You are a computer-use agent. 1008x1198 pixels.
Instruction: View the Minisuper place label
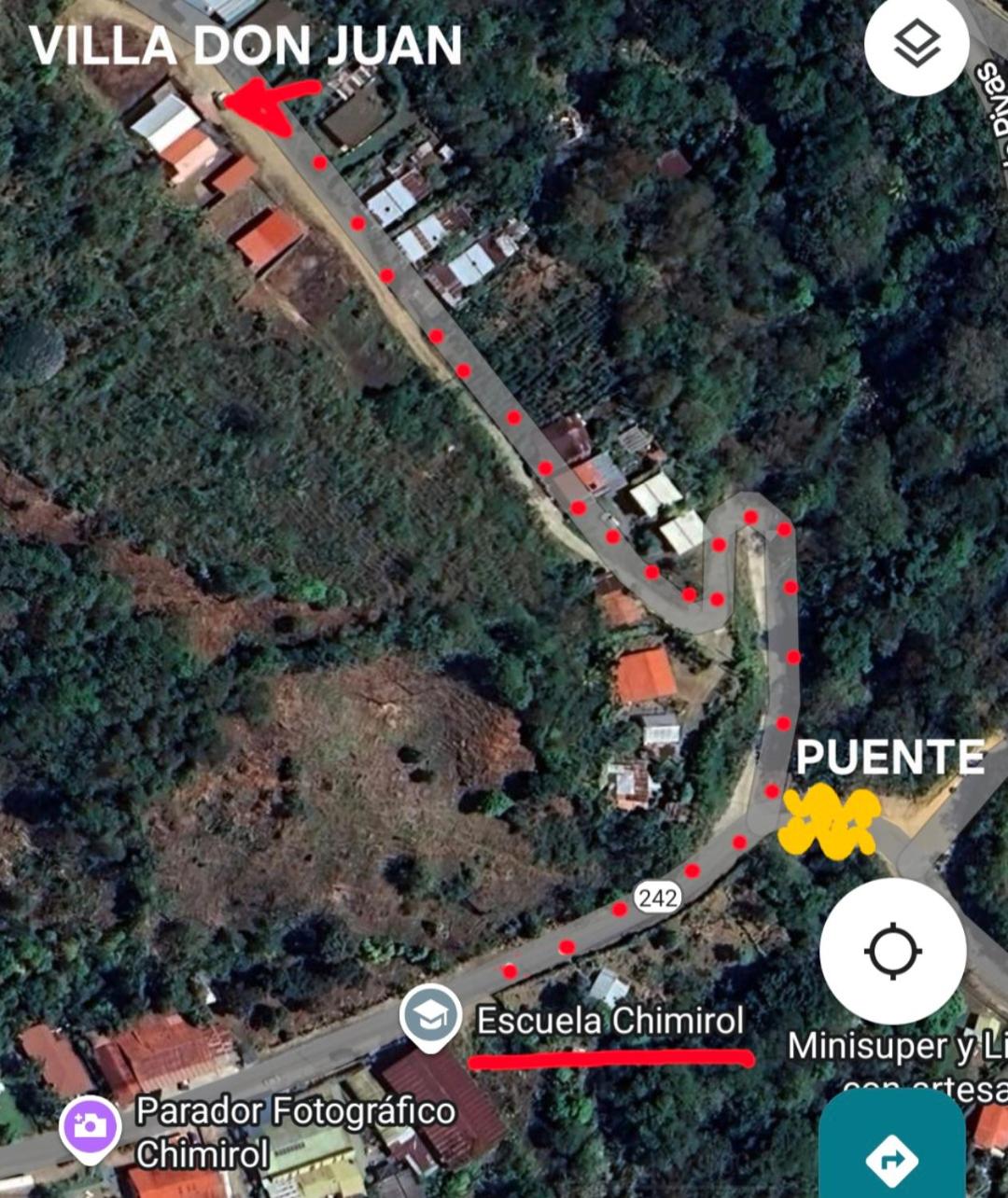click(x=896, y=1047)
